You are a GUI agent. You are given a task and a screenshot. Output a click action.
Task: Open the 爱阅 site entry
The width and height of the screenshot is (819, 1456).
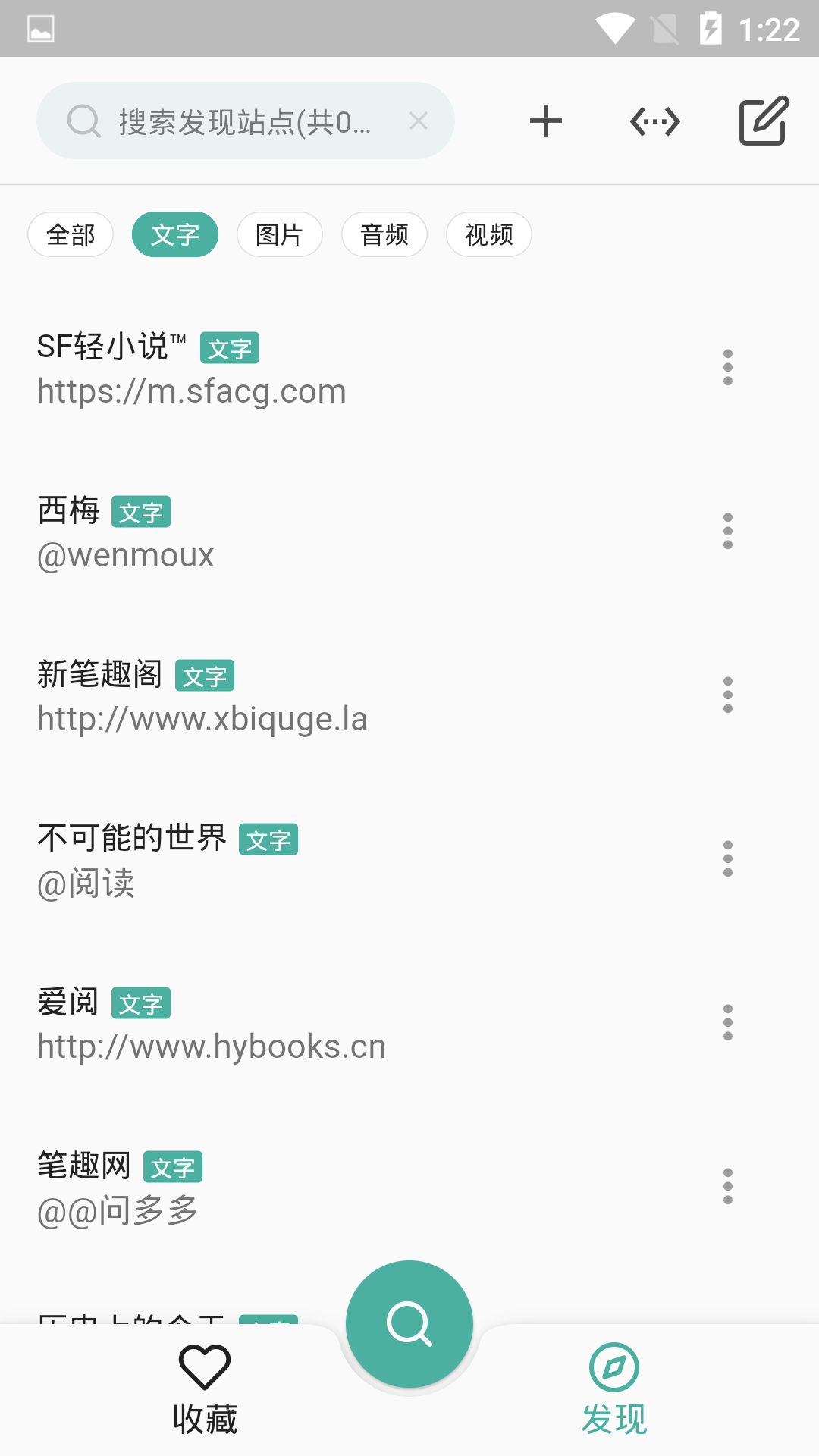coord(303,1024)
